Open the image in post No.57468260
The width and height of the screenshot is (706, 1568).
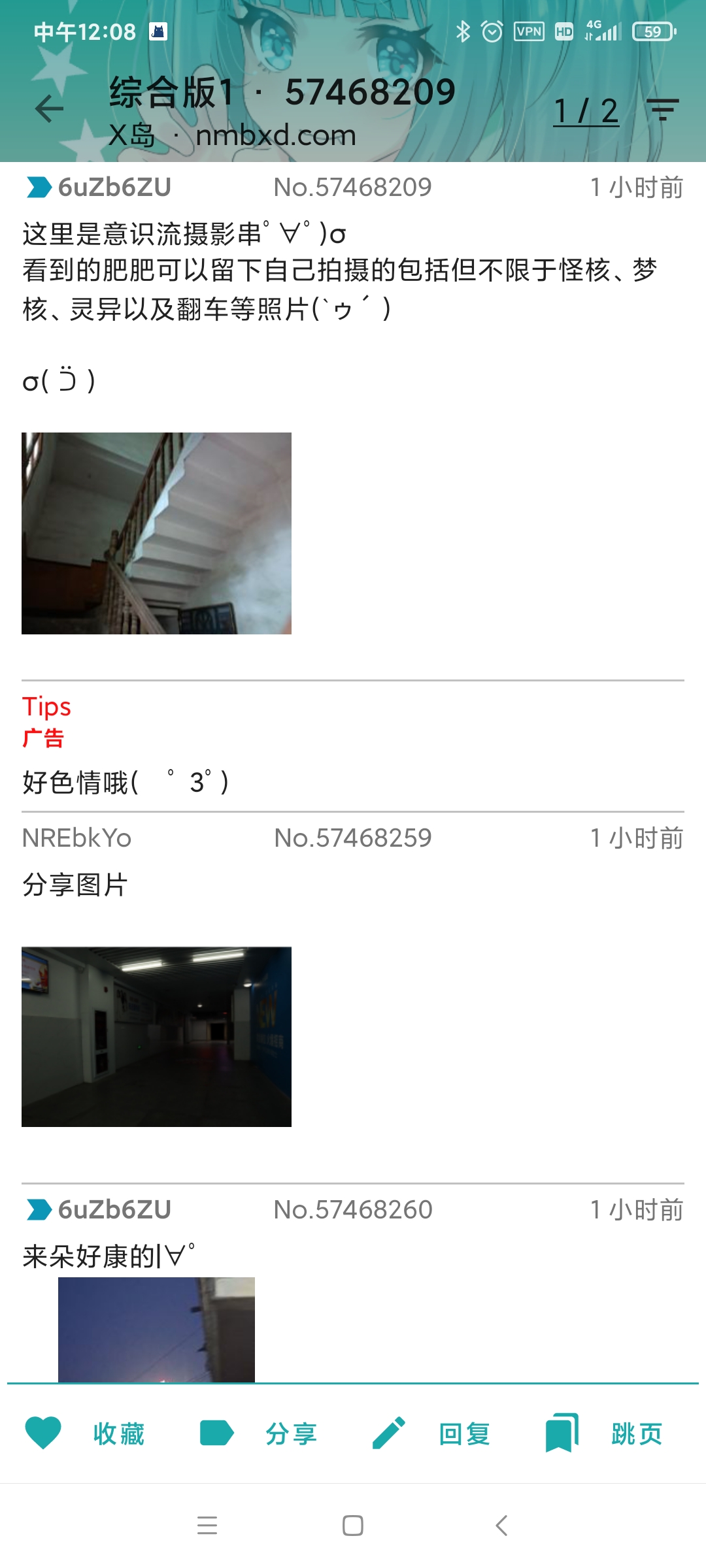[156, 1330]
